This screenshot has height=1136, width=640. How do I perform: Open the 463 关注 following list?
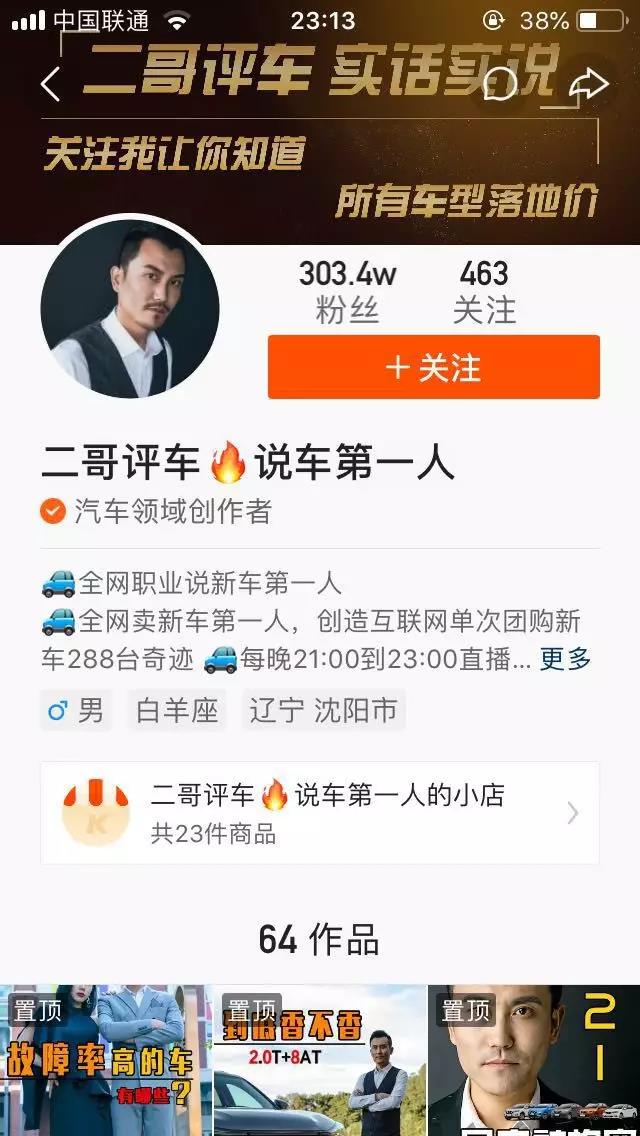point(484,291)
